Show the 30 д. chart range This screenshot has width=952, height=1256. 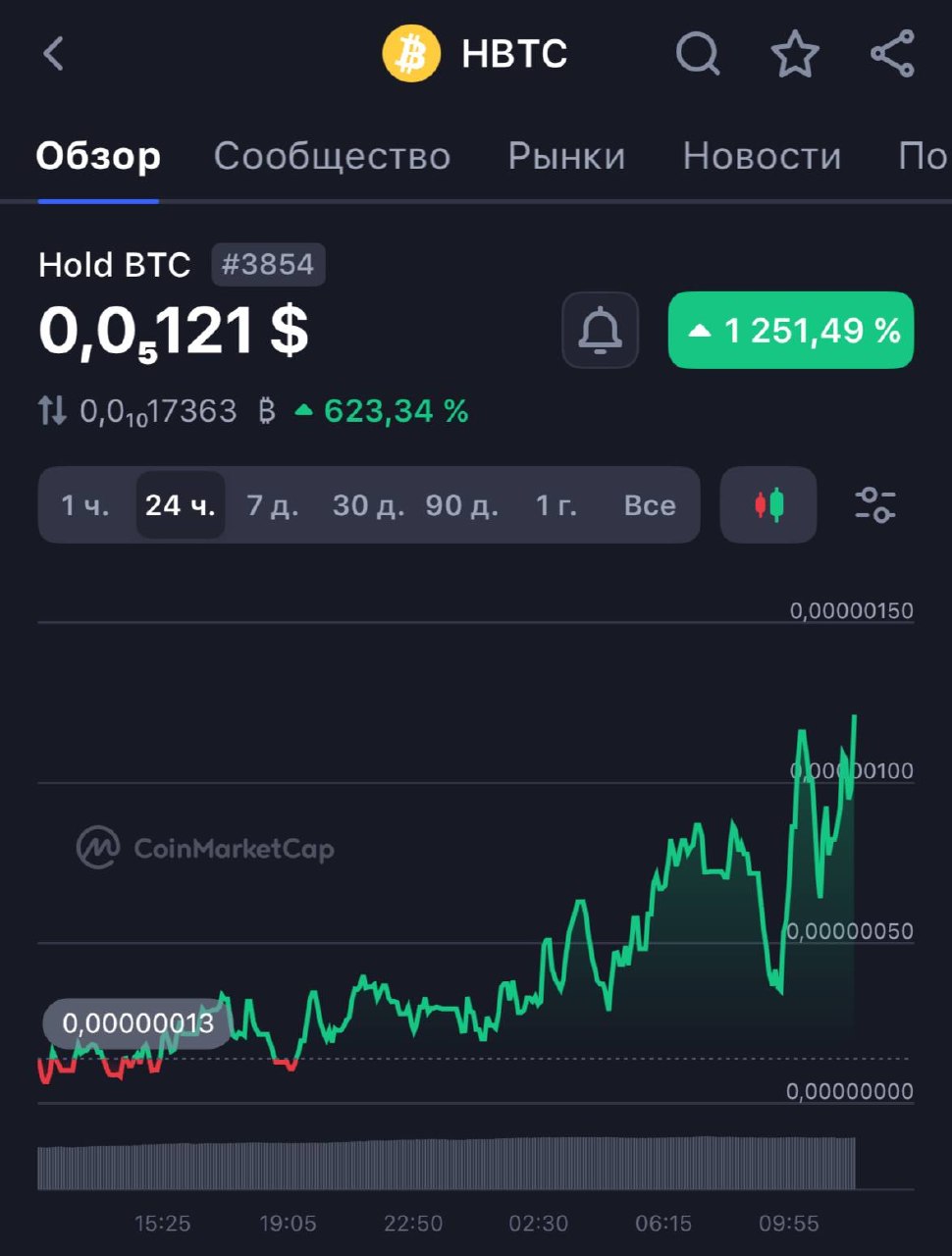point(368,505)
